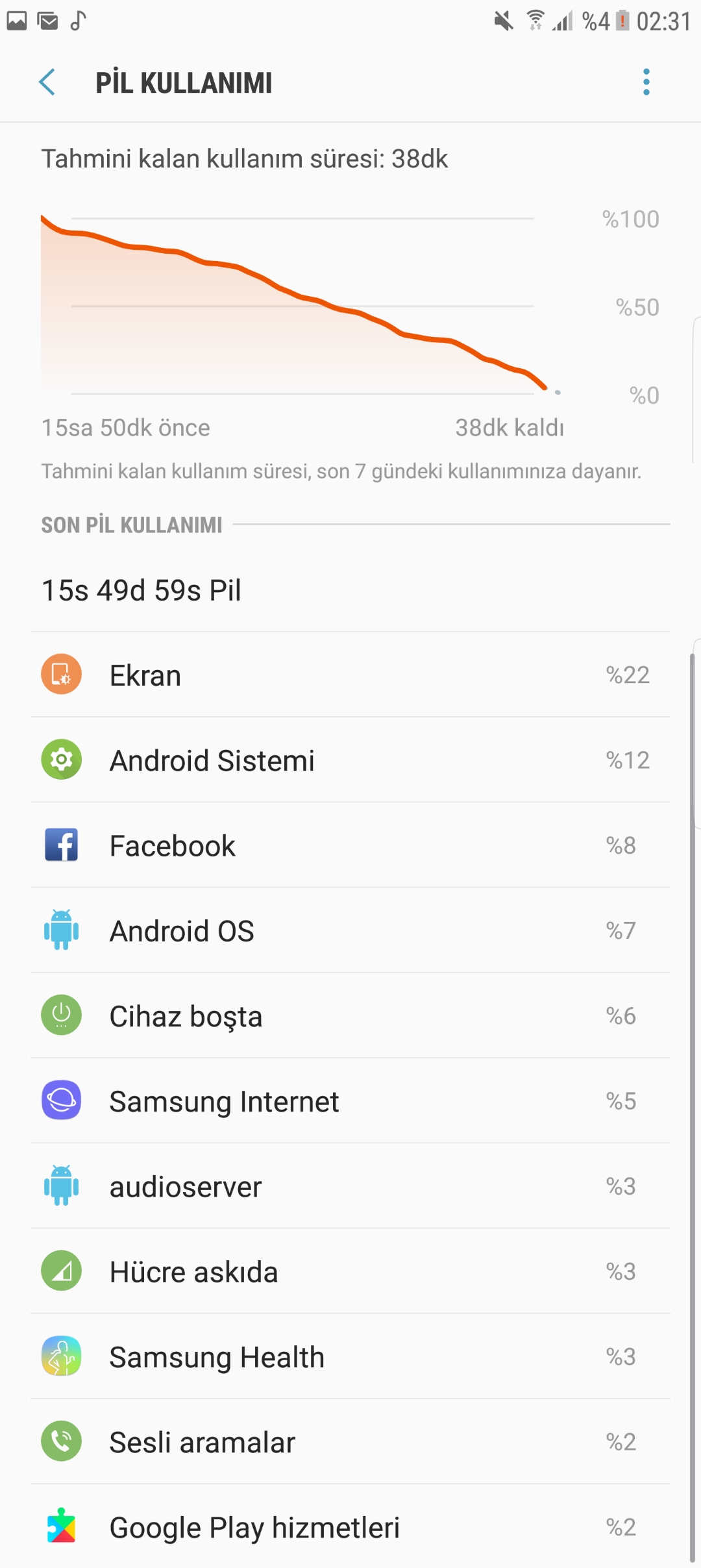The image size is (701, 1568).
Task: Open Hücre askıda usage details
Action: pyautogui.click(x=350, y=1271)
